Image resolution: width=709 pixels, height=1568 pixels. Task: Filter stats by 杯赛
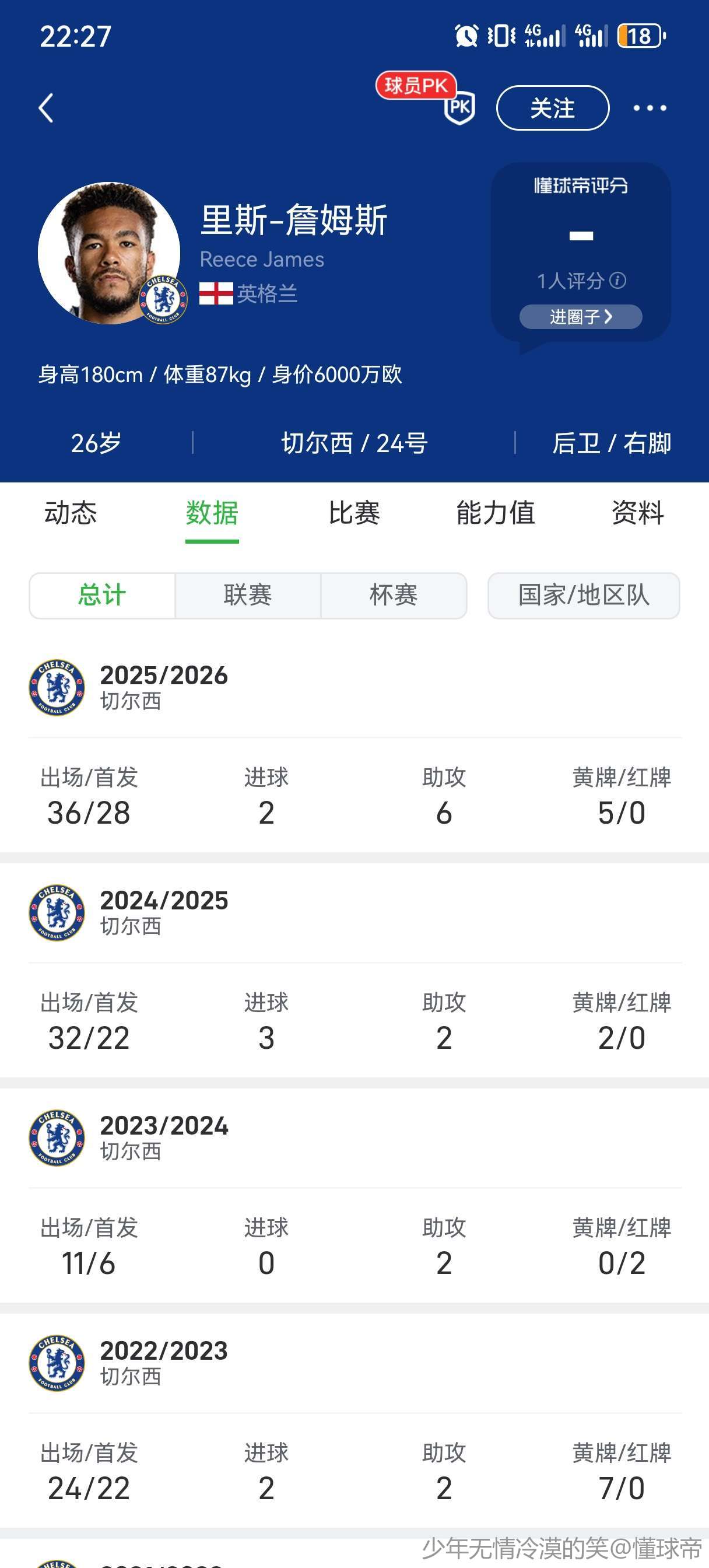[x=394, y=596]
